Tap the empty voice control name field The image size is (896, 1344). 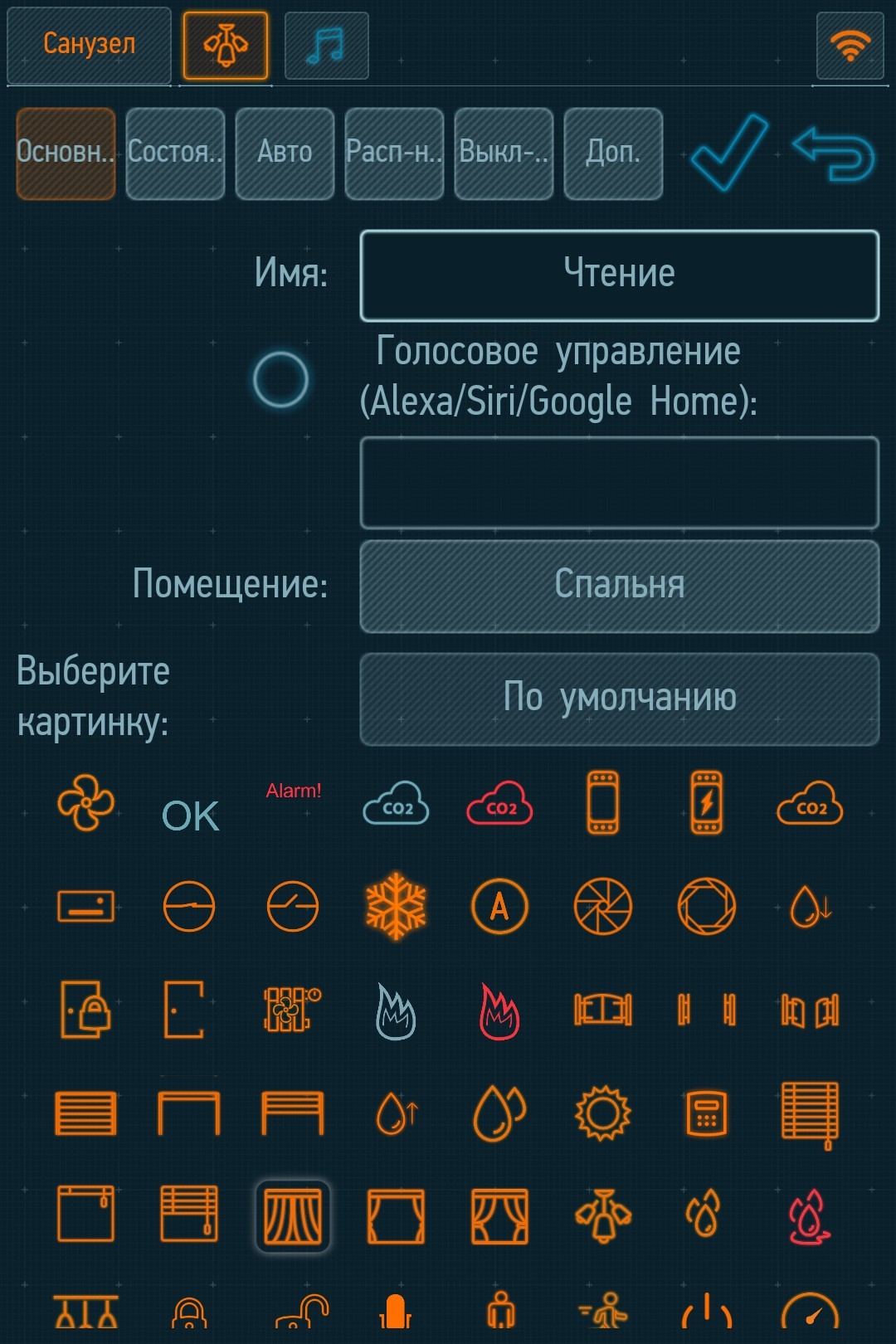point(619,483)
